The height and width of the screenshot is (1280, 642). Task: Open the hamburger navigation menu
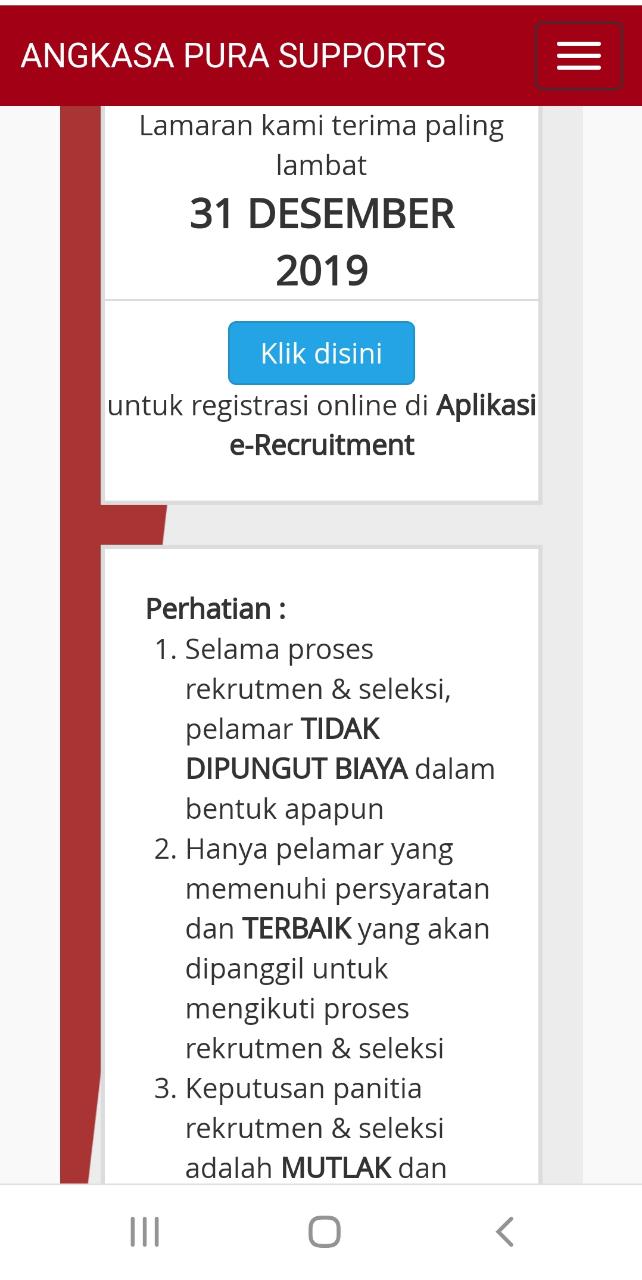(578, 56)
